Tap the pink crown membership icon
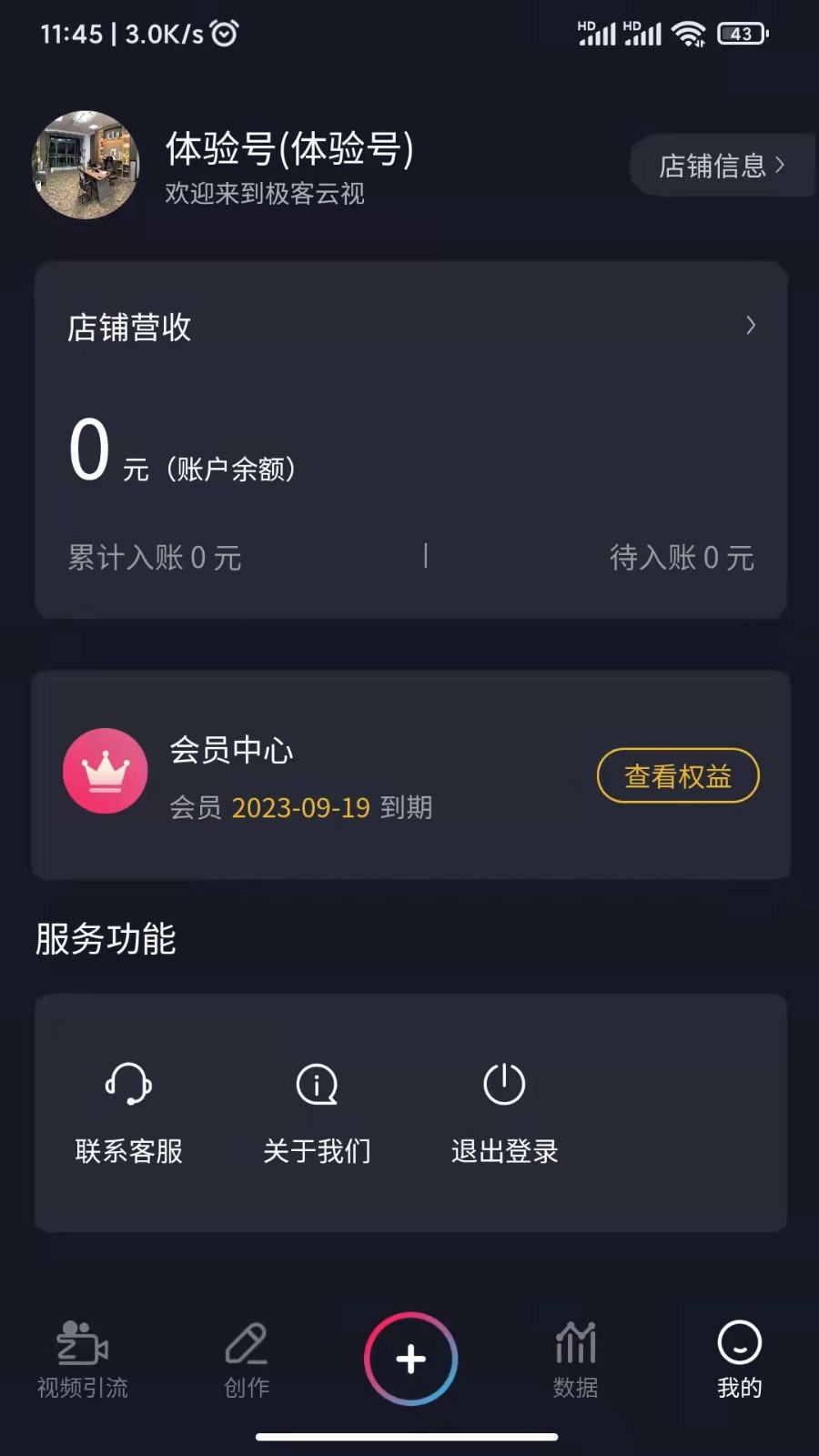 coord(105,771)
